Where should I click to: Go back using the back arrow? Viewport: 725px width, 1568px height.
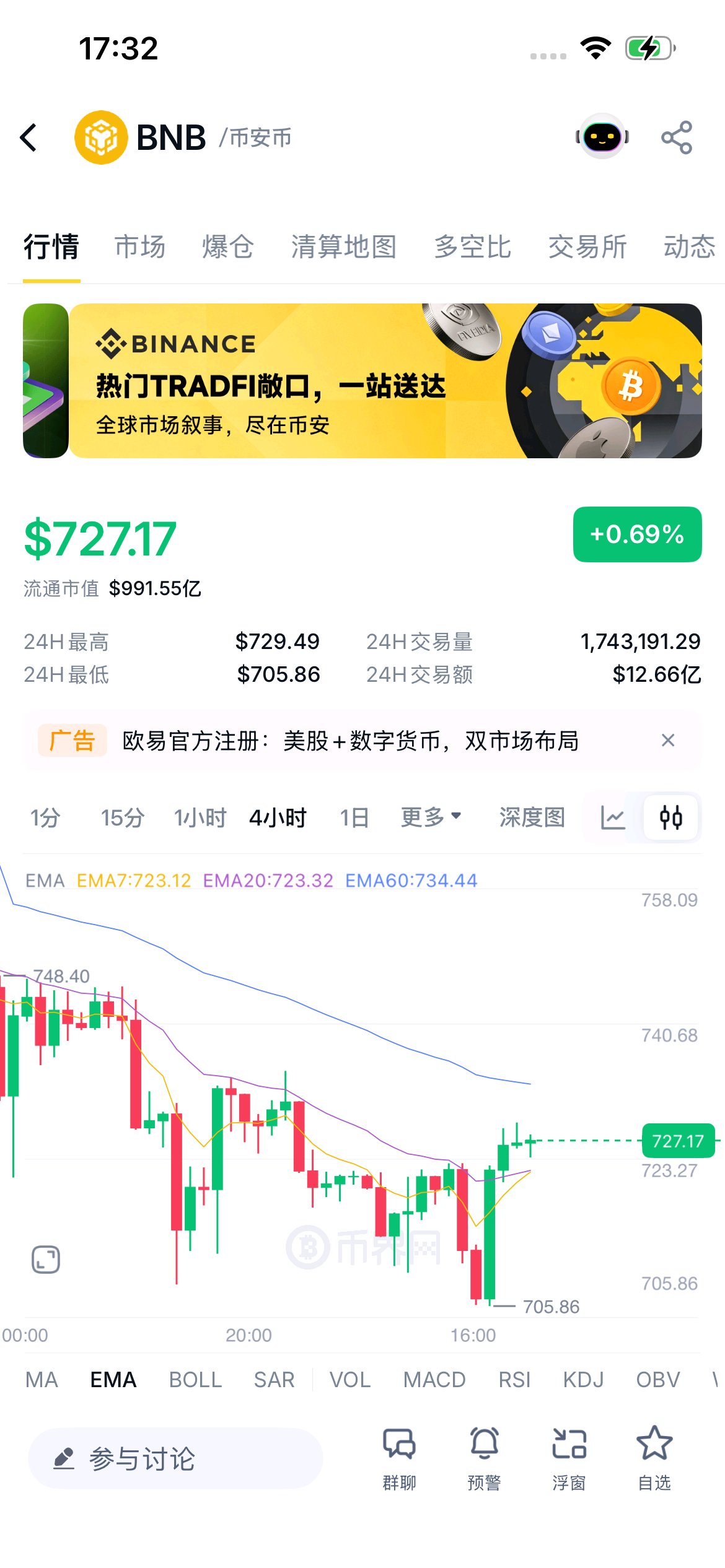coord(29,137)
